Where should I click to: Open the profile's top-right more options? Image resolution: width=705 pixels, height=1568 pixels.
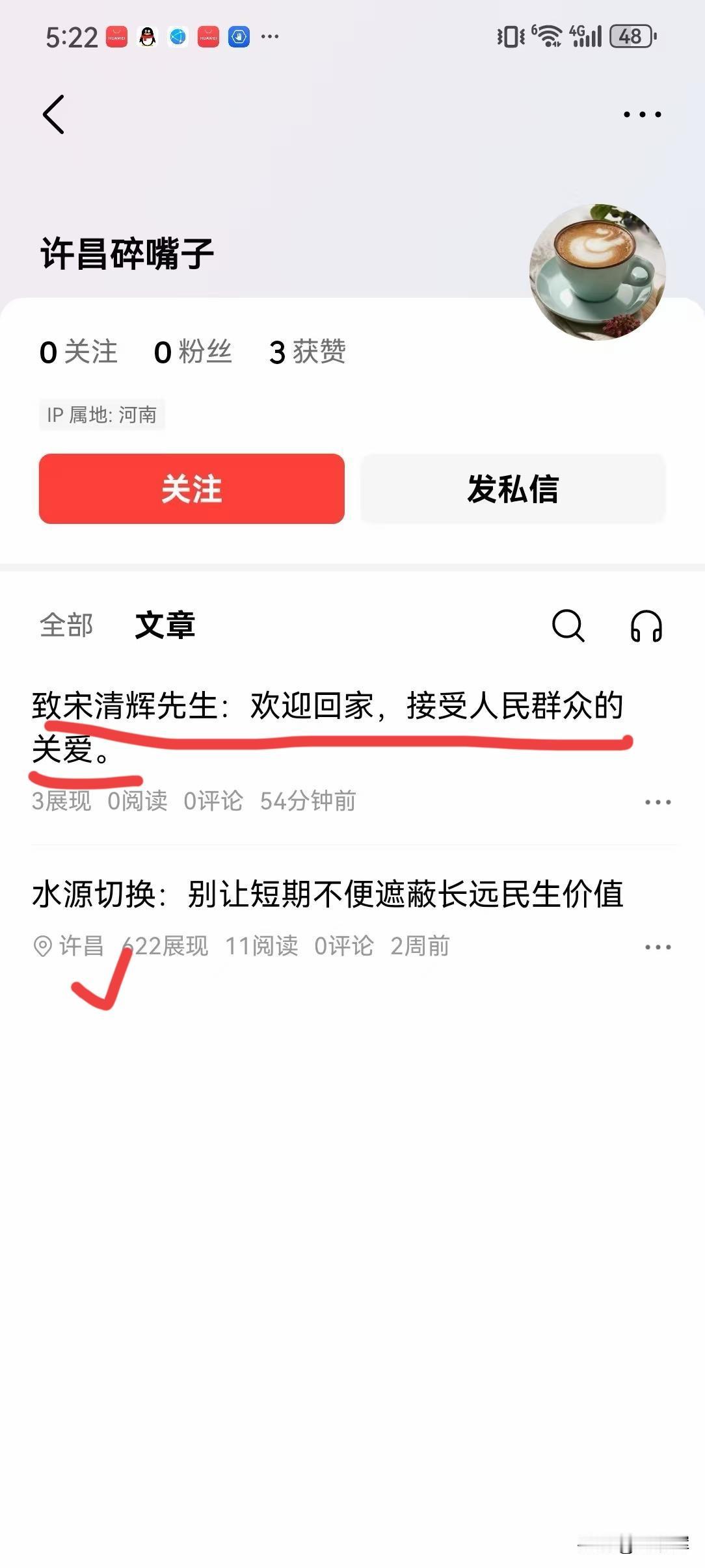coord(643,113)
